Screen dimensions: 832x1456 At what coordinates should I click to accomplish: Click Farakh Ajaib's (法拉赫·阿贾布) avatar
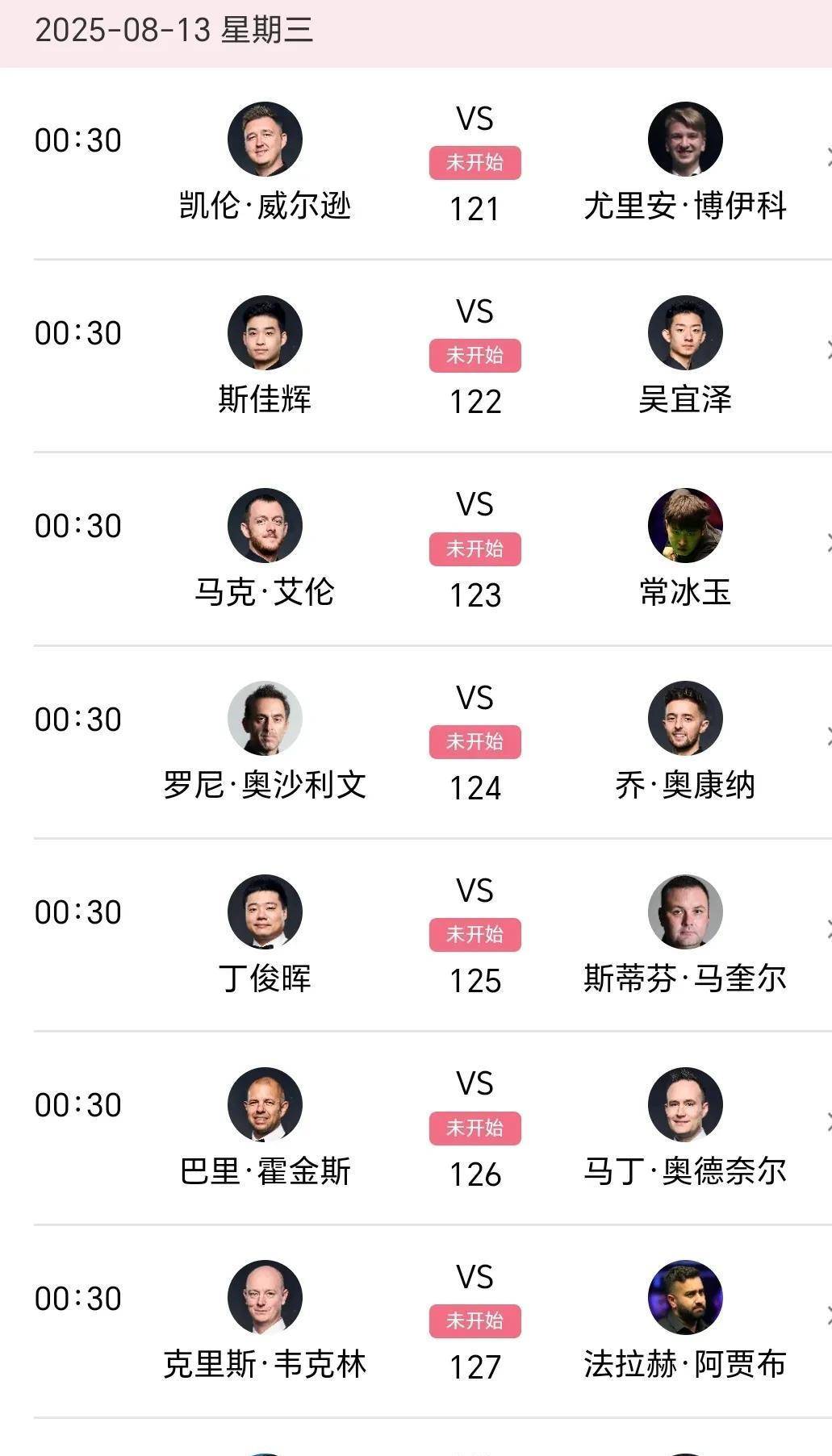tap(688, 1297)
